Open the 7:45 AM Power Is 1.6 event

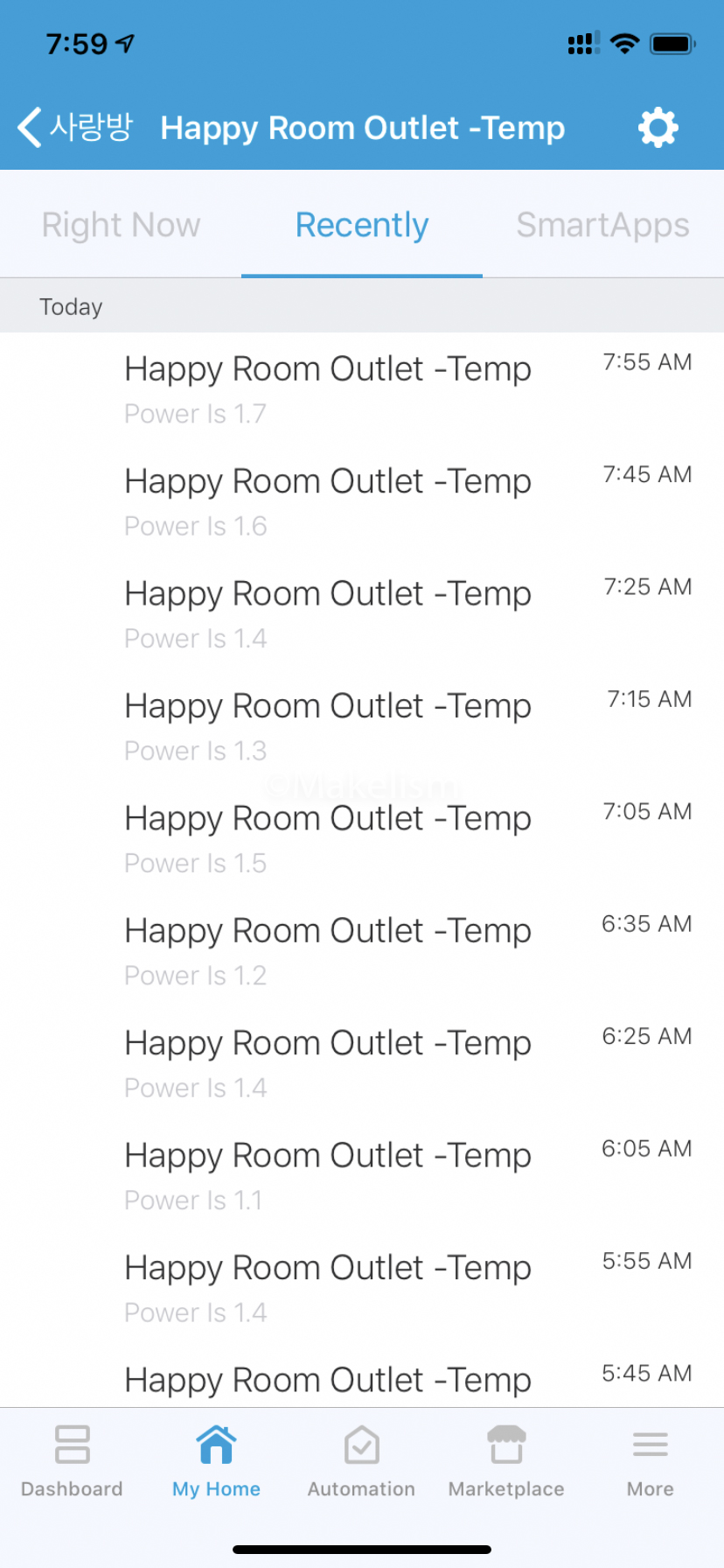[362, 501]
